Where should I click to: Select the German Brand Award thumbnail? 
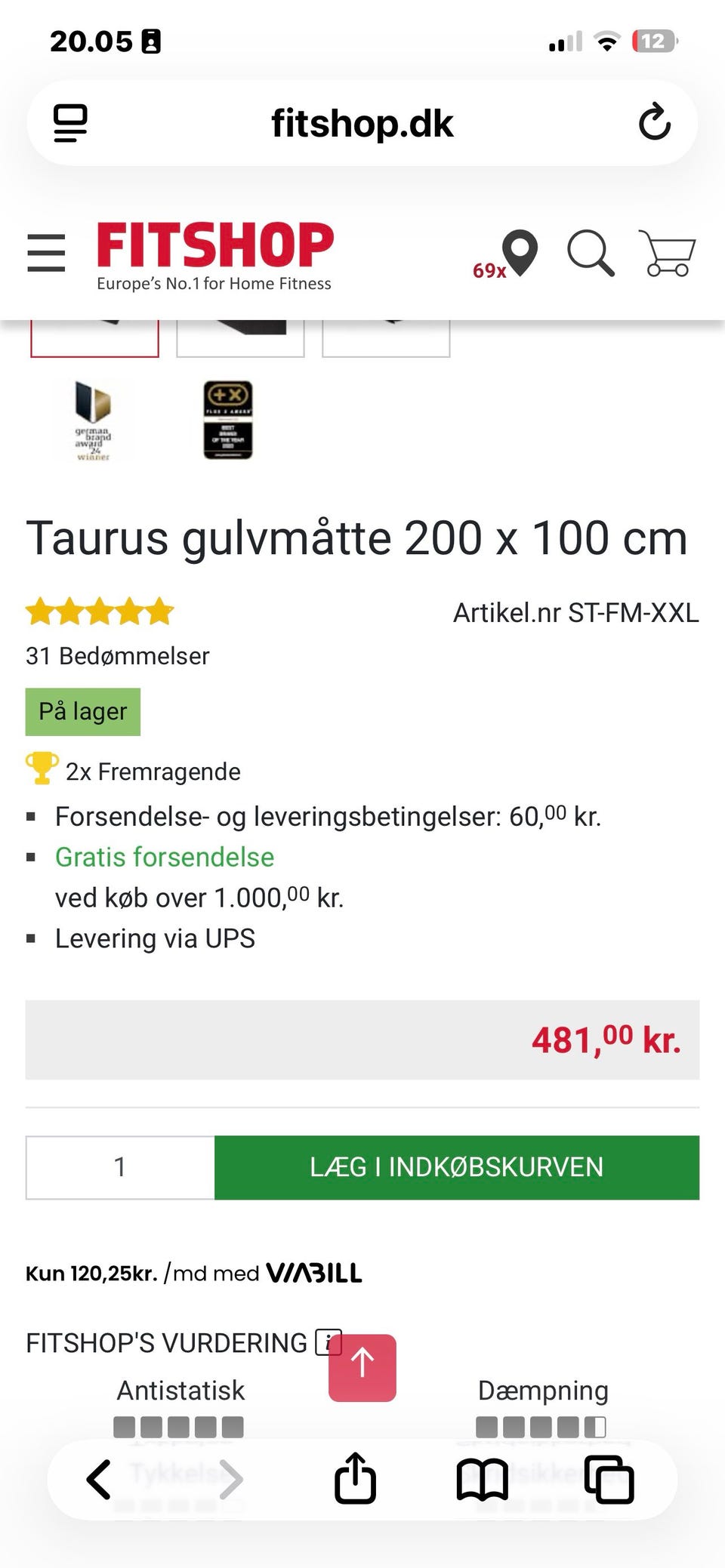point(90,420)
